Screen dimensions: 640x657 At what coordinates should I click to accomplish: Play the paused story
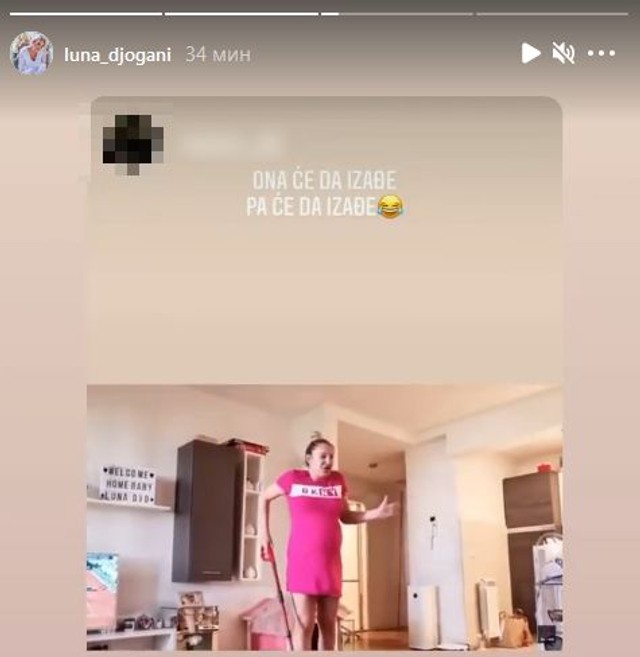coord(530,54)
